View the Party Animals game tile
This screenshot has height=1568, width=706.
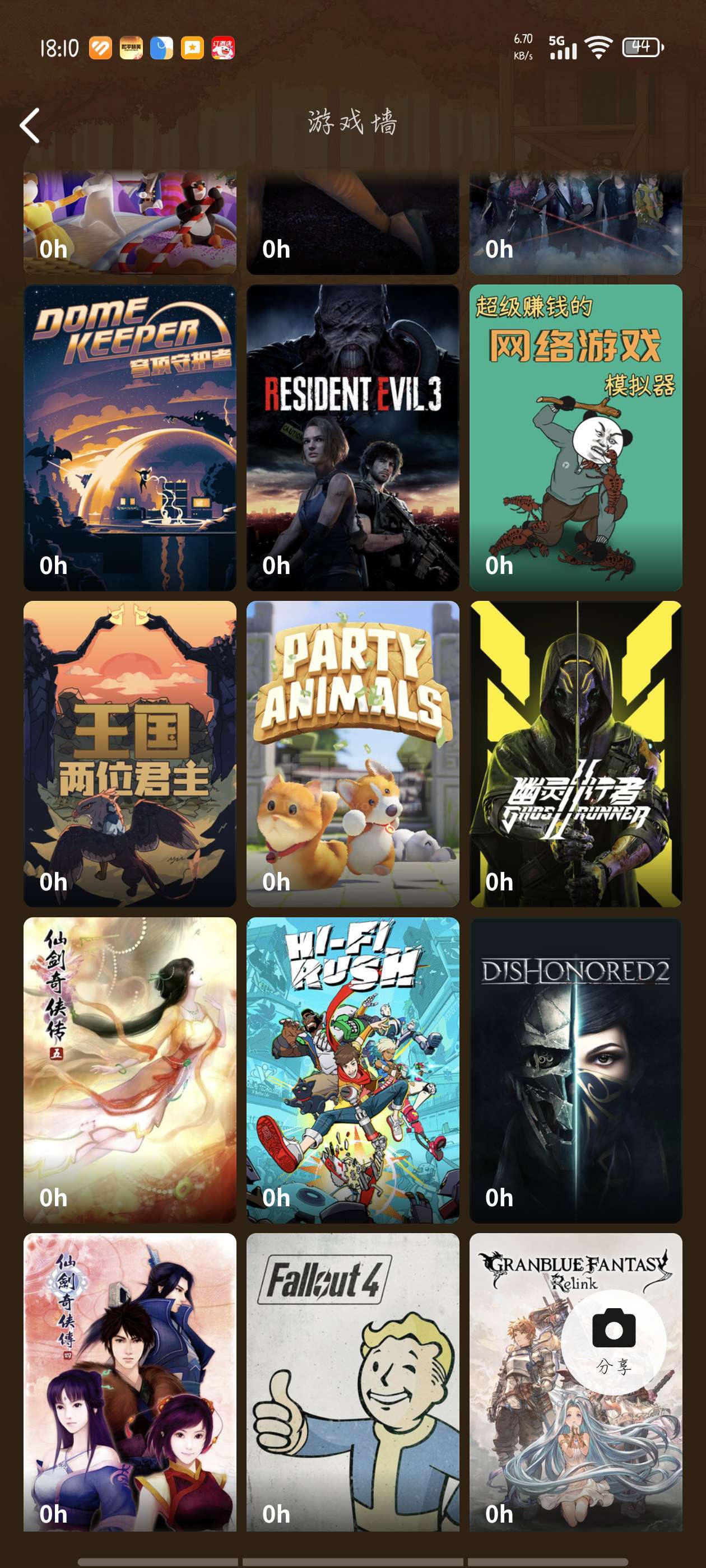[352, 754]
